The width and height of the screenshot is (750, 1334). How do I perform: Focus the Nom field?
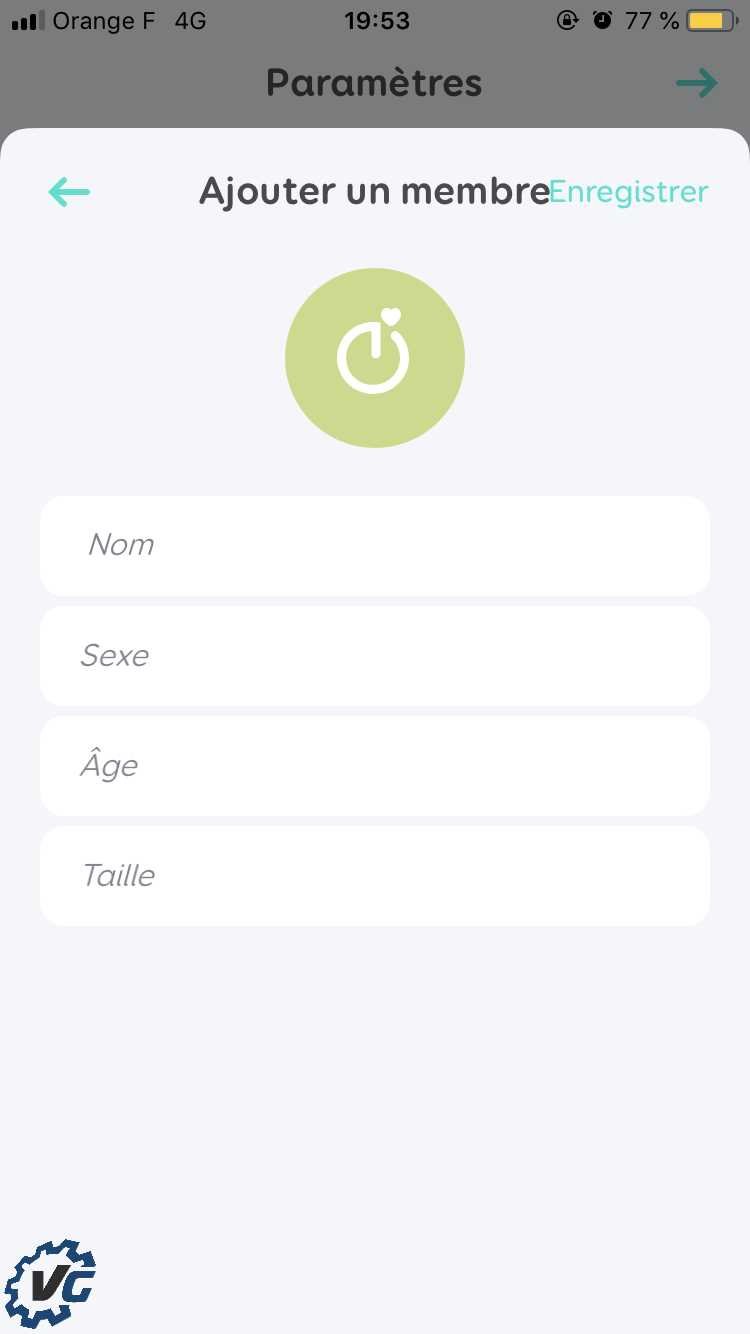point(375,546)
